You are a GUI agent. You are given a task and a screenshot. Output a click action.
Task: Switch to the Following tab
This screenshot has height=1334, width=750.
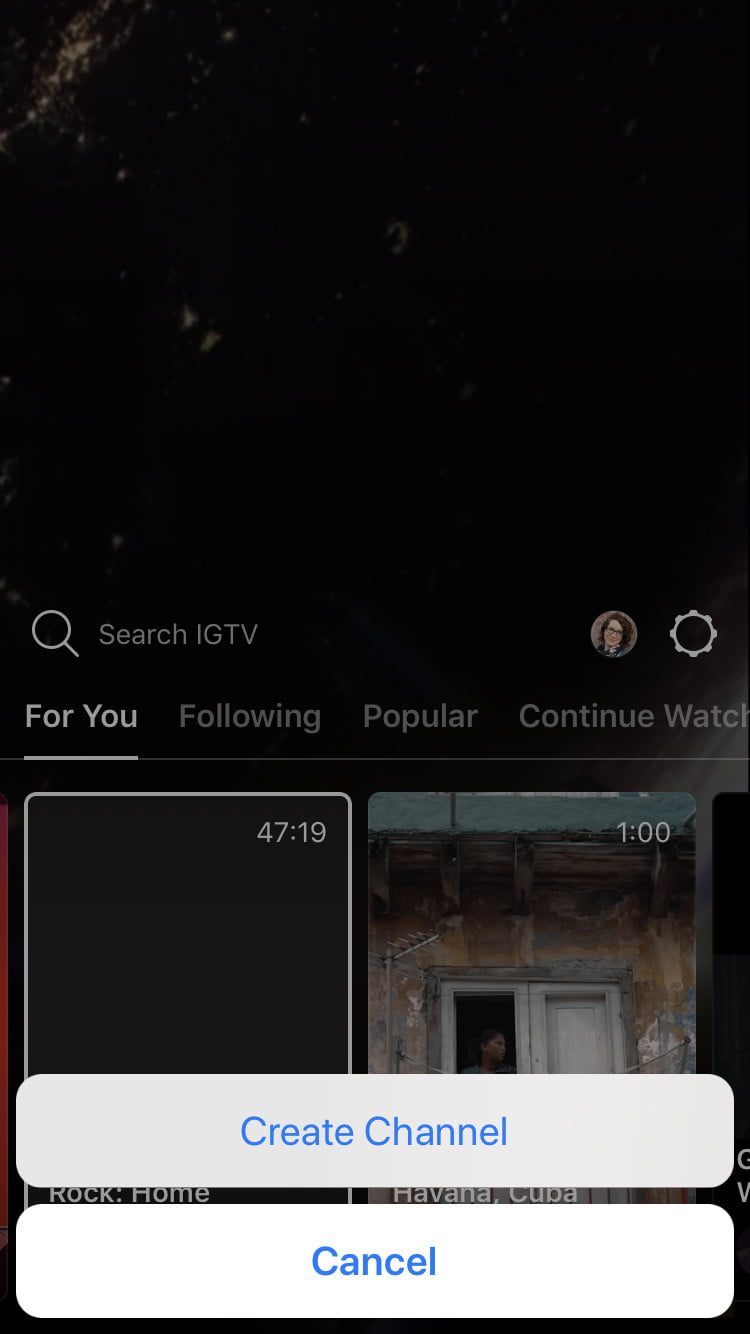click(249, 716)
